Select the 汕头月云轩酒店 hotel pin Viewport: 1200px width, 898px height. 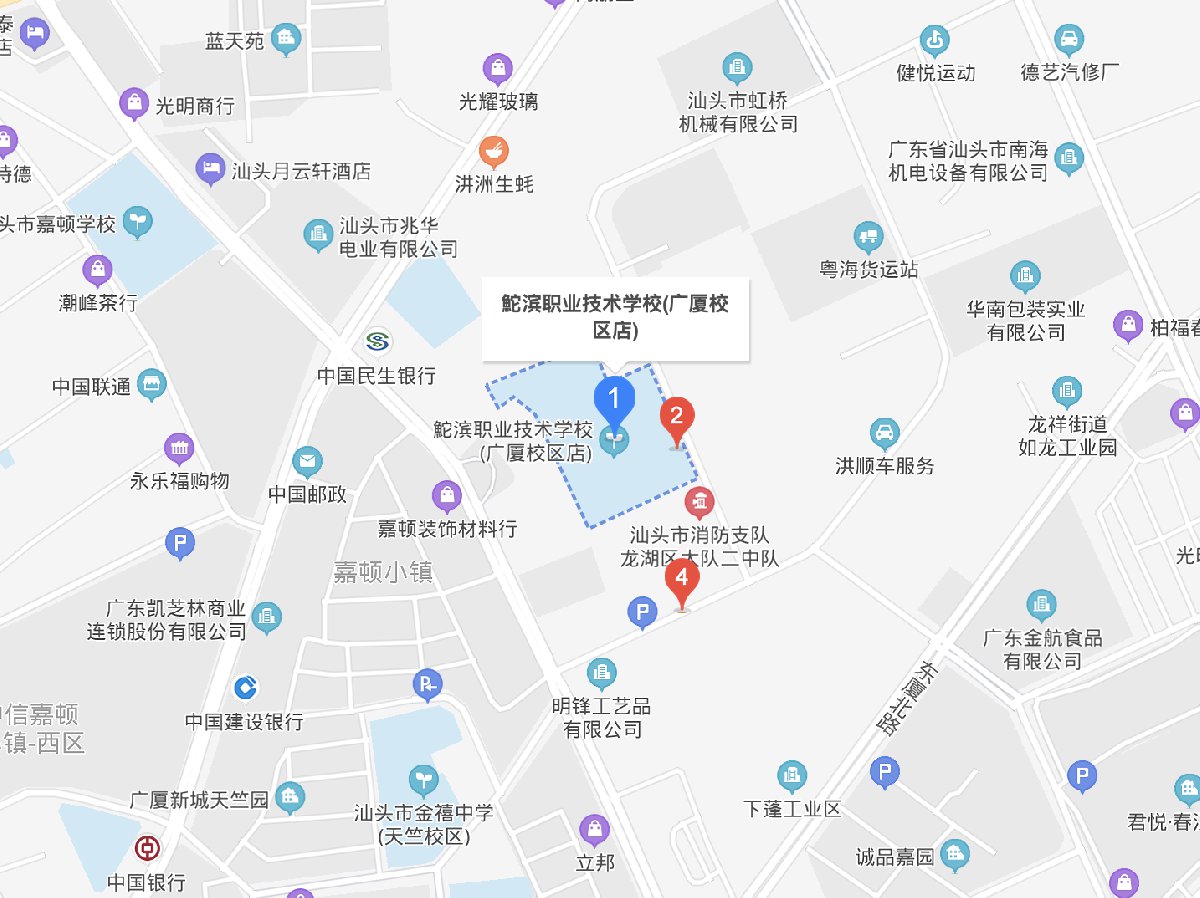[211, 169]
